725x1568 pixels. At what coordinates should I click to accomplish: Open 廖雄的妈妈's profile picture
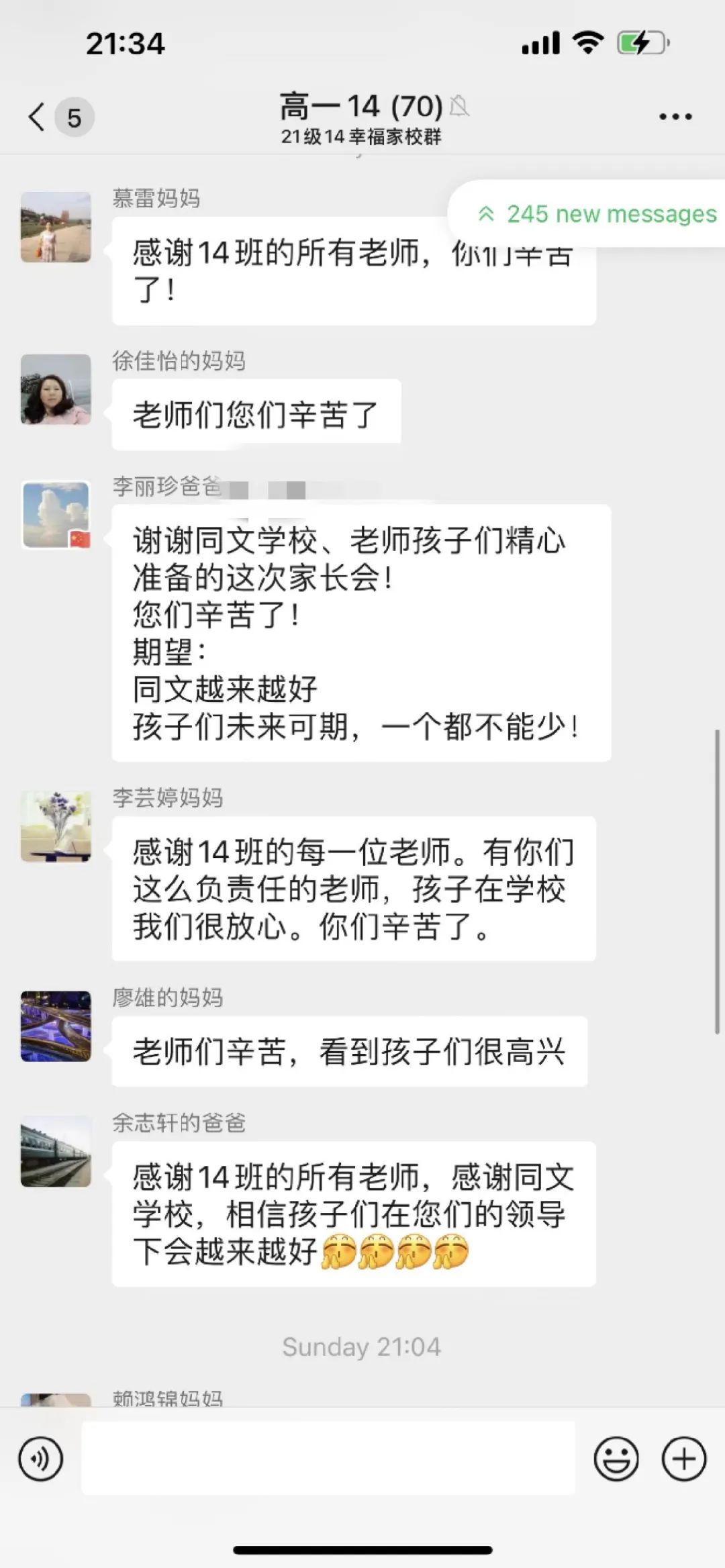pos(56,1026)
